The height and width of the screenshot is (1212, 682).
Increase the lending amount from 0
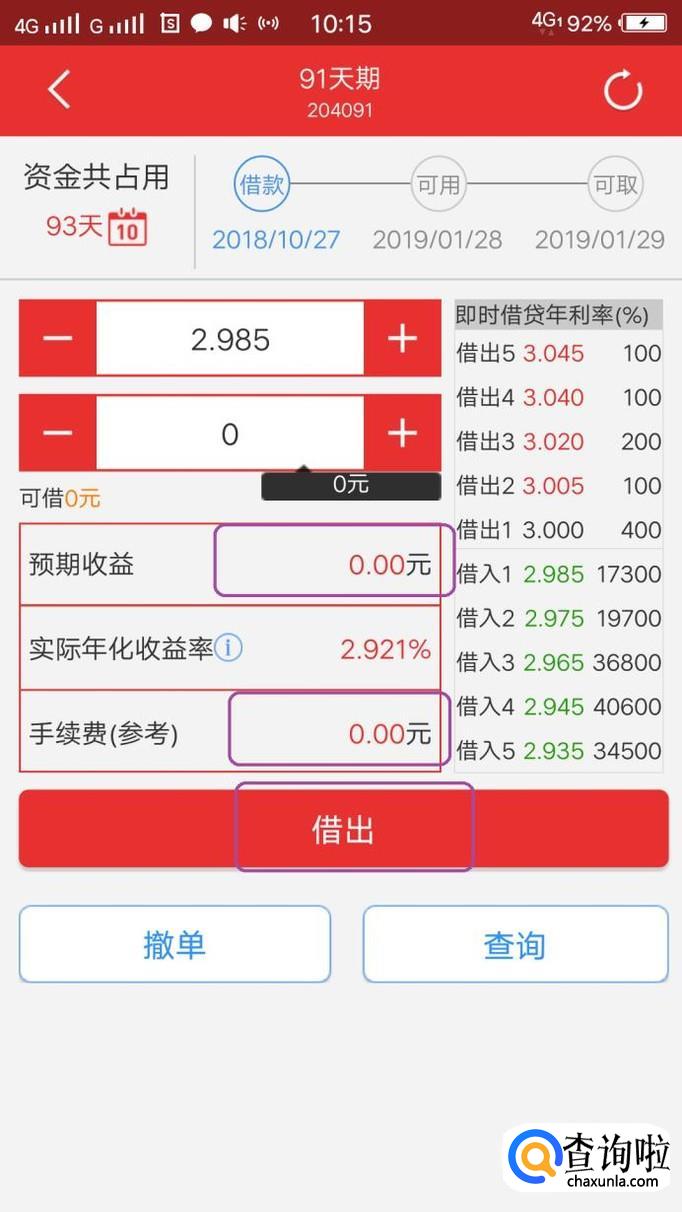coord(402,433)
